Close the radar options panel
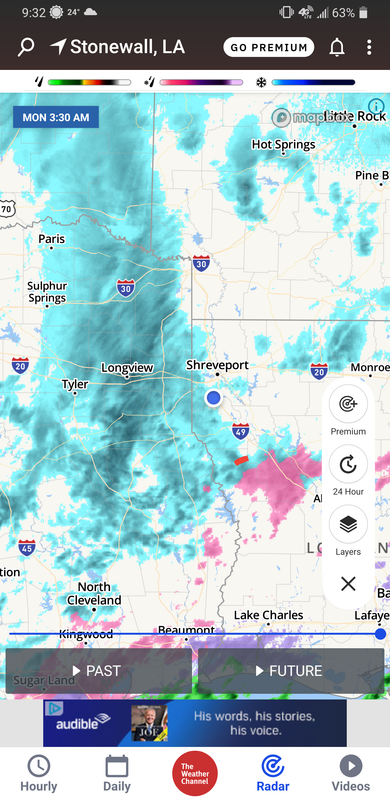This screenshot has width=390, height=800. [348, 584]
